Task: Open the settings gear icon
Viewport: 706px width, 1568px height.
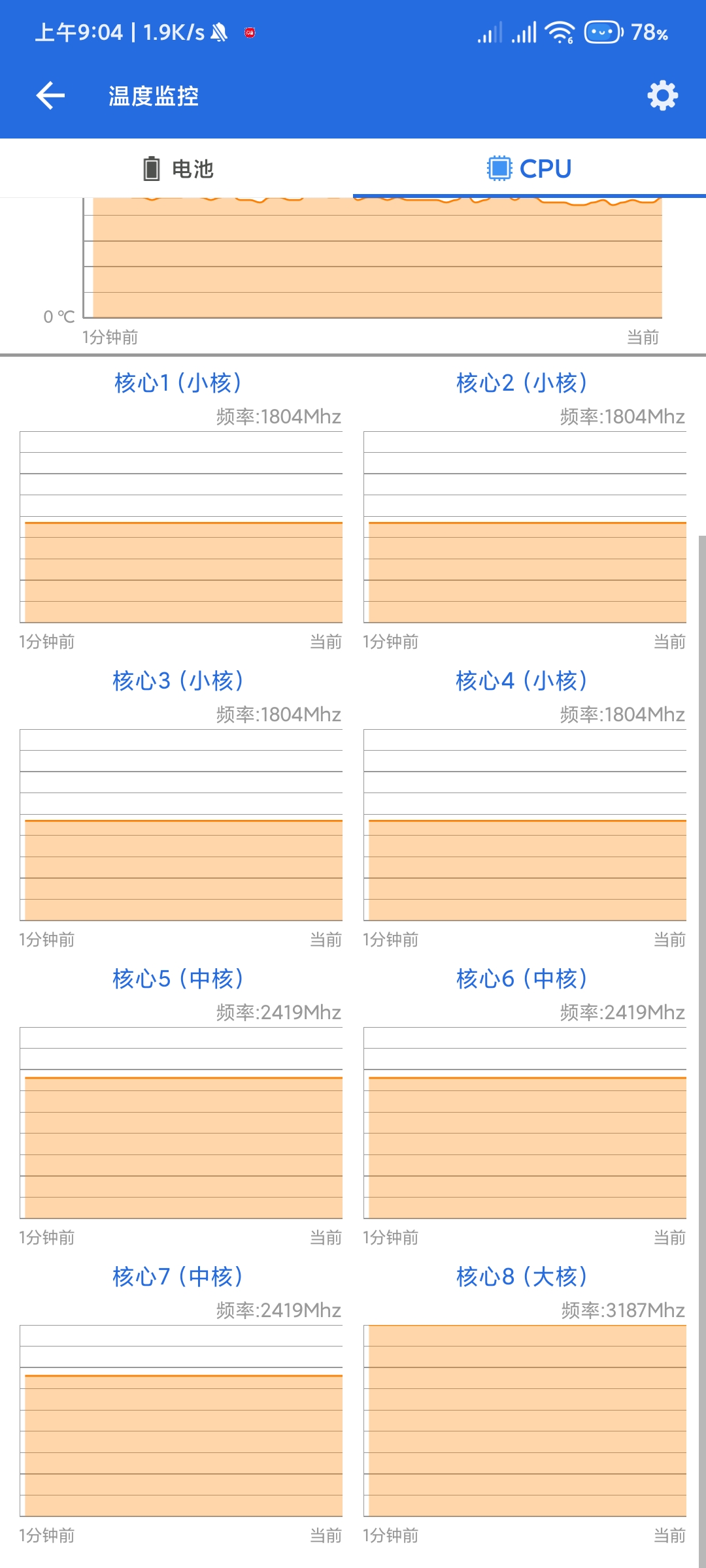Action: 662,96
